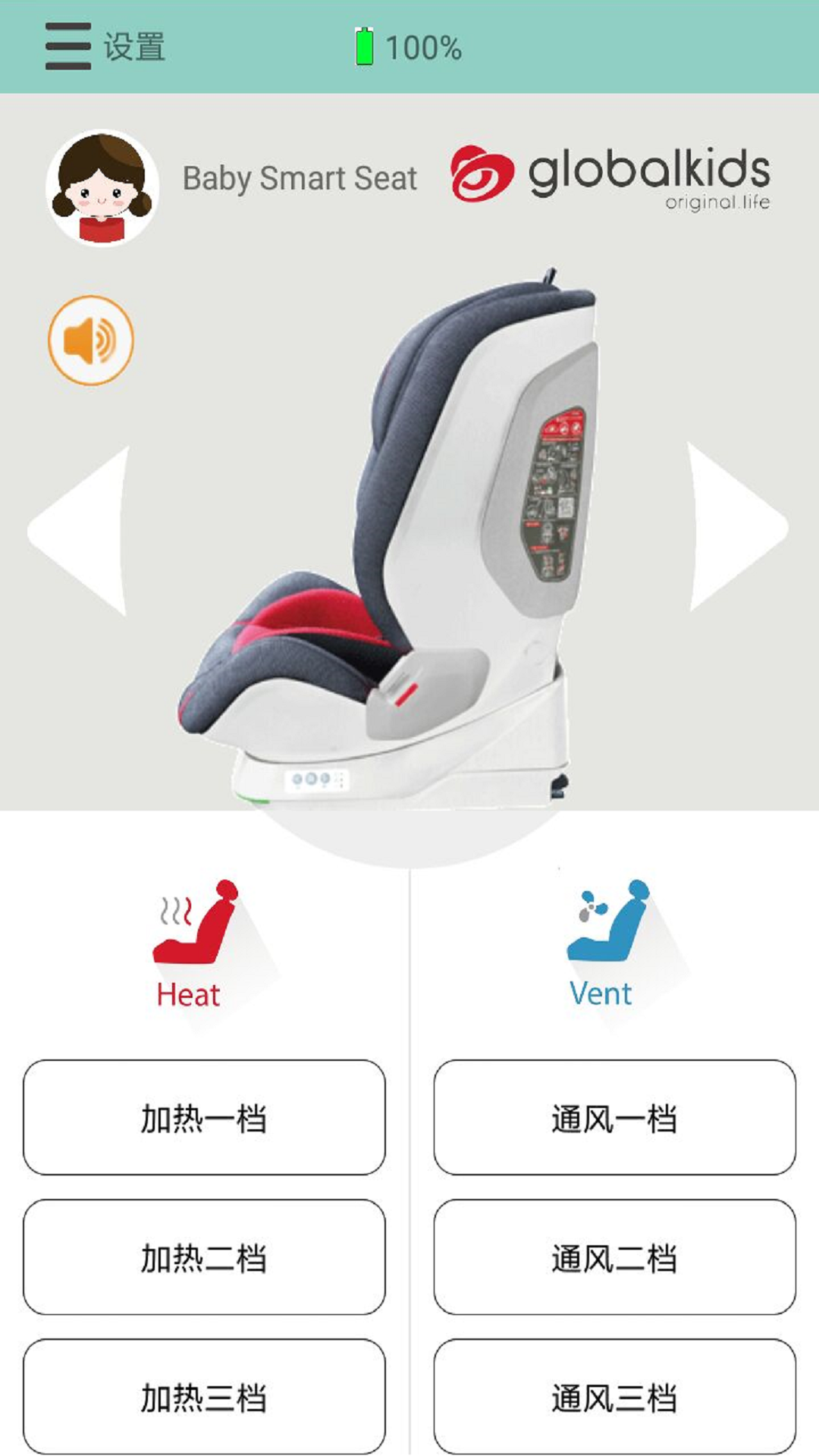This screenshot has height=1456, width=819.
Task: Activate ventilation level one 通风一档
Action: [x=614, y=1118]
